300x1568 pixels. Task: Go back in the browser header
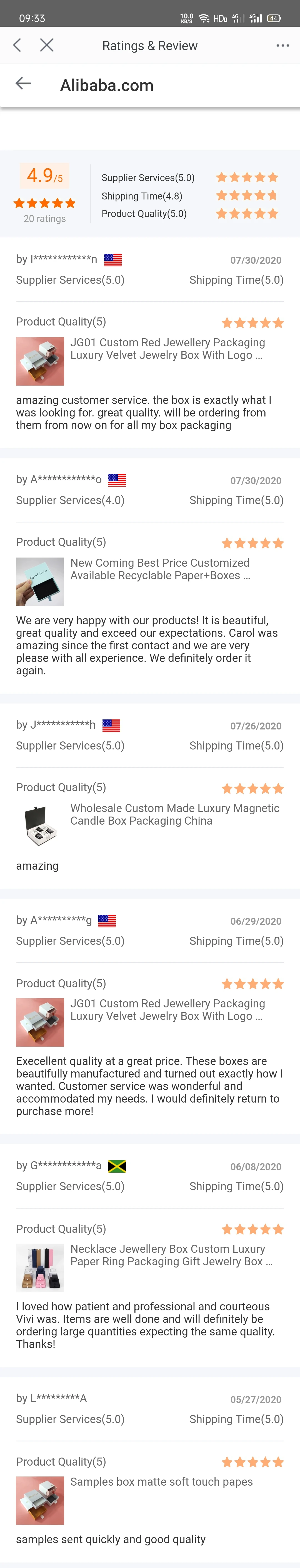pyautogui.click(x=17, y=45)
